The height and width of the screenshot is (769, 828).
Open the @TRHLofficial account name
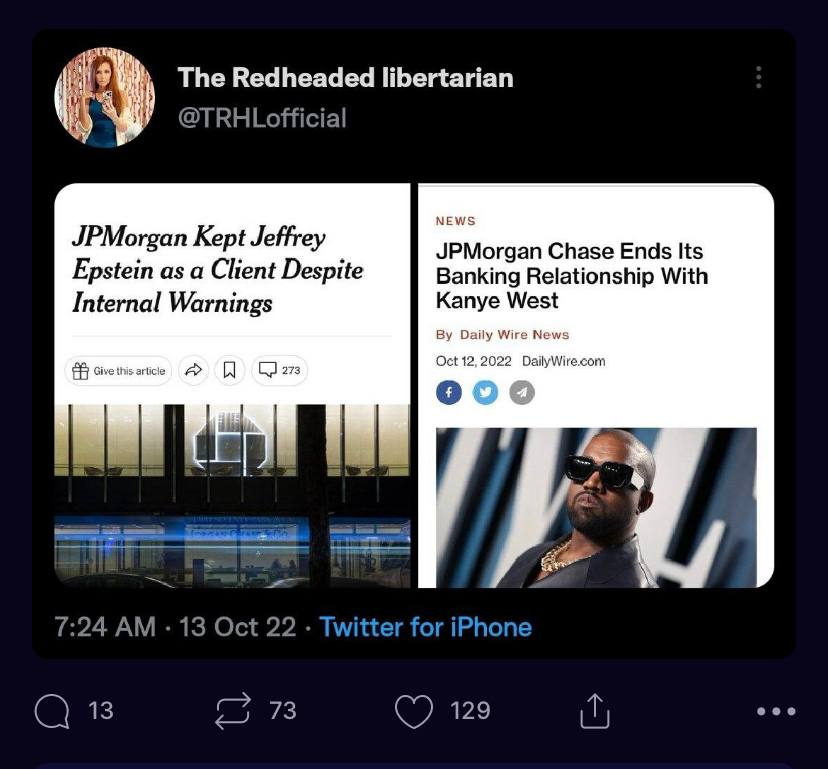[x=262, y=118]
